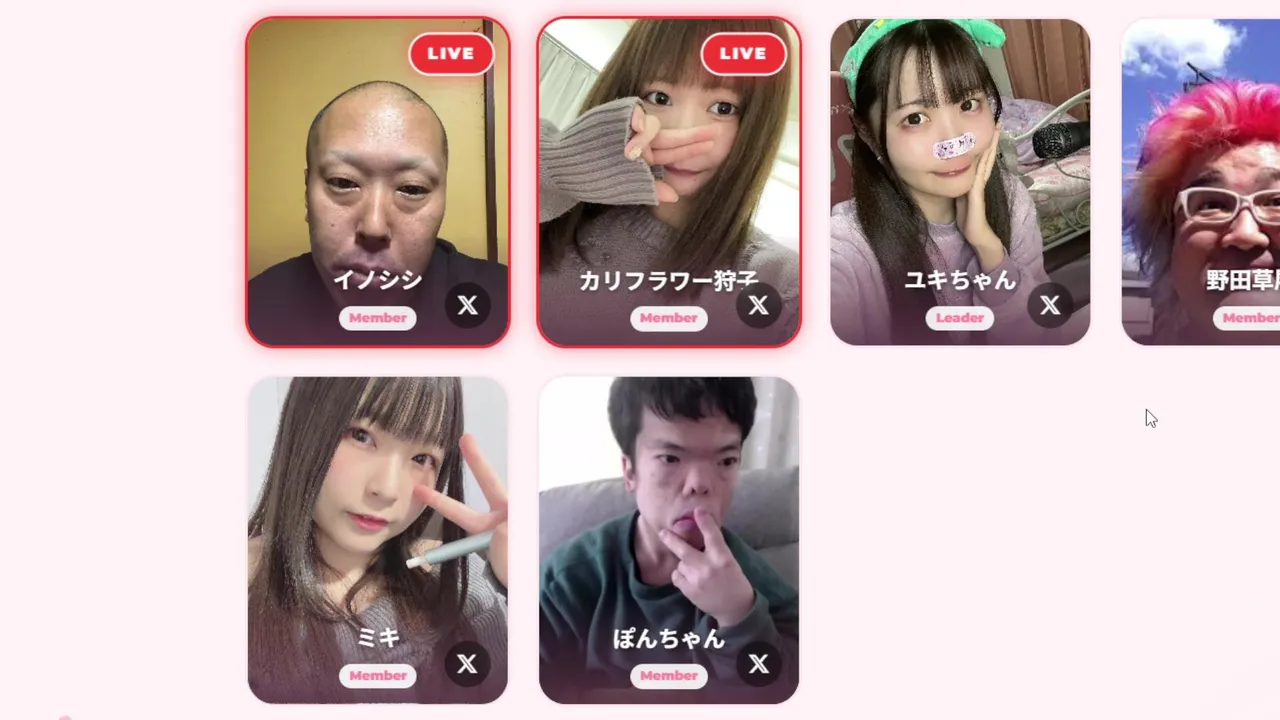Open the card of 野田草
This screenshot has height=720, width=1280.
pyautogui.click(x=1201, y=182)
